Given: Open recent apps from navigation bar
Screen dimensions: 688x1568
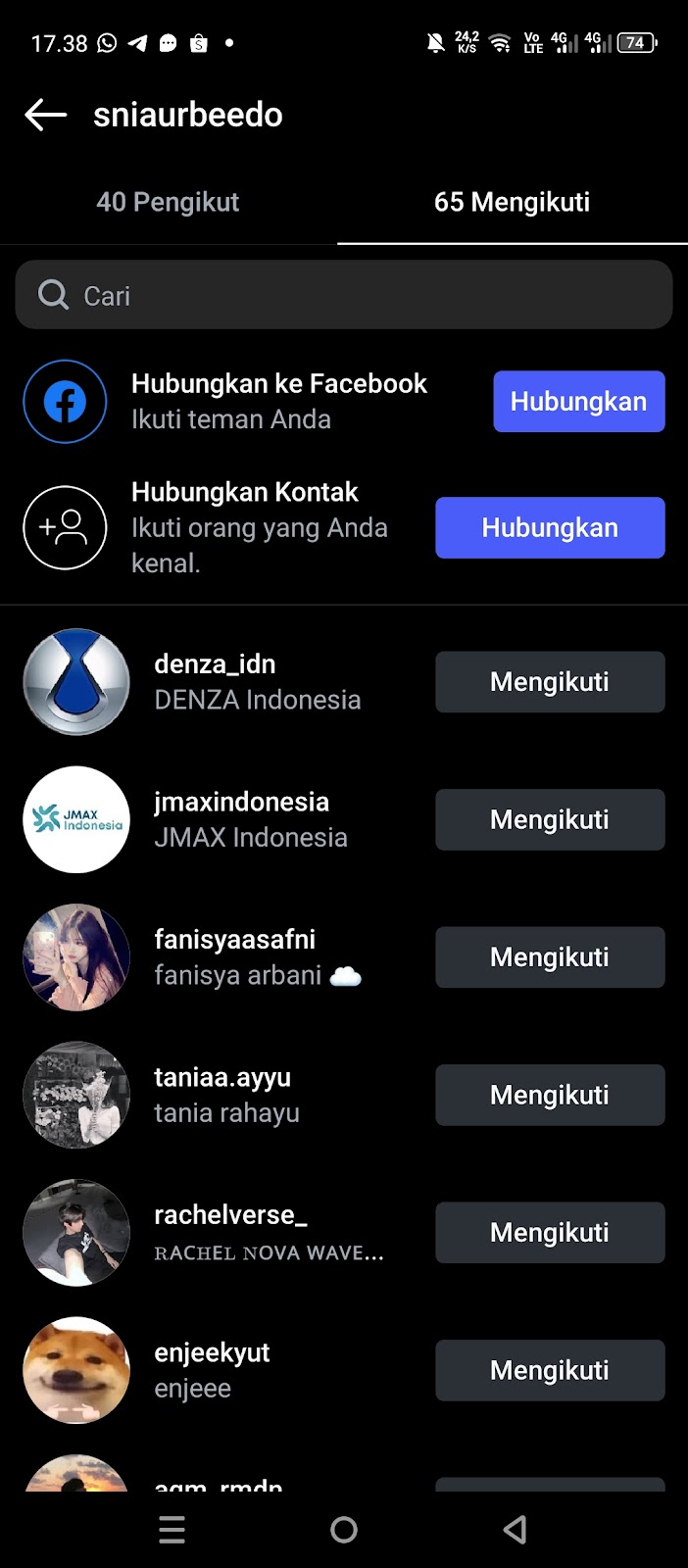Looking at the screenshot, I should tap(172, 1530).
